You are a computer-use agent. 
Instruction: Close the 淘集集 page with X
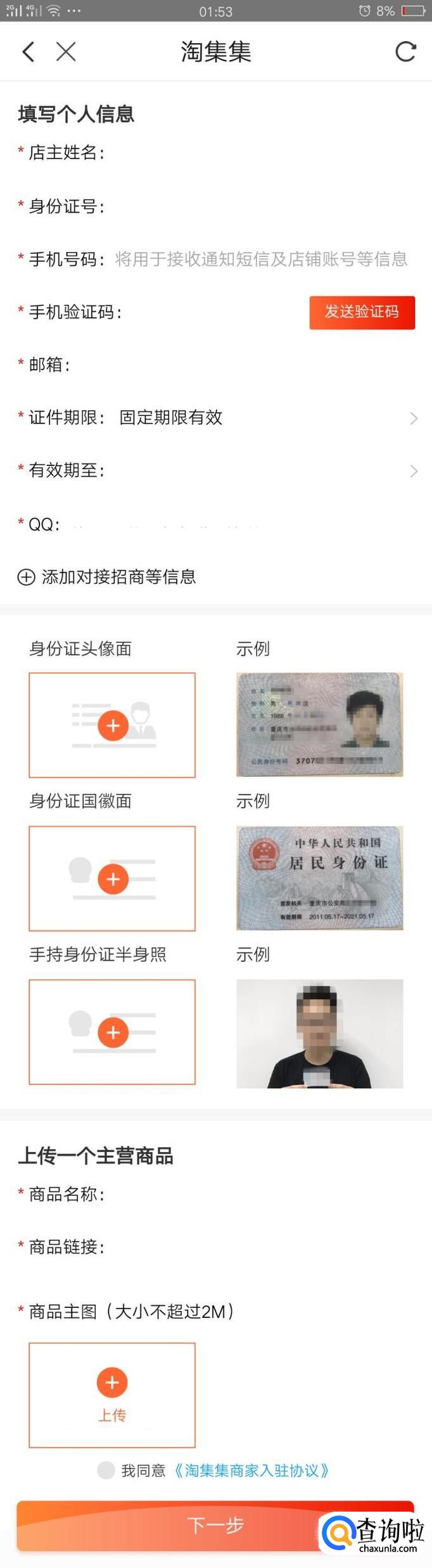pos(66,51)
